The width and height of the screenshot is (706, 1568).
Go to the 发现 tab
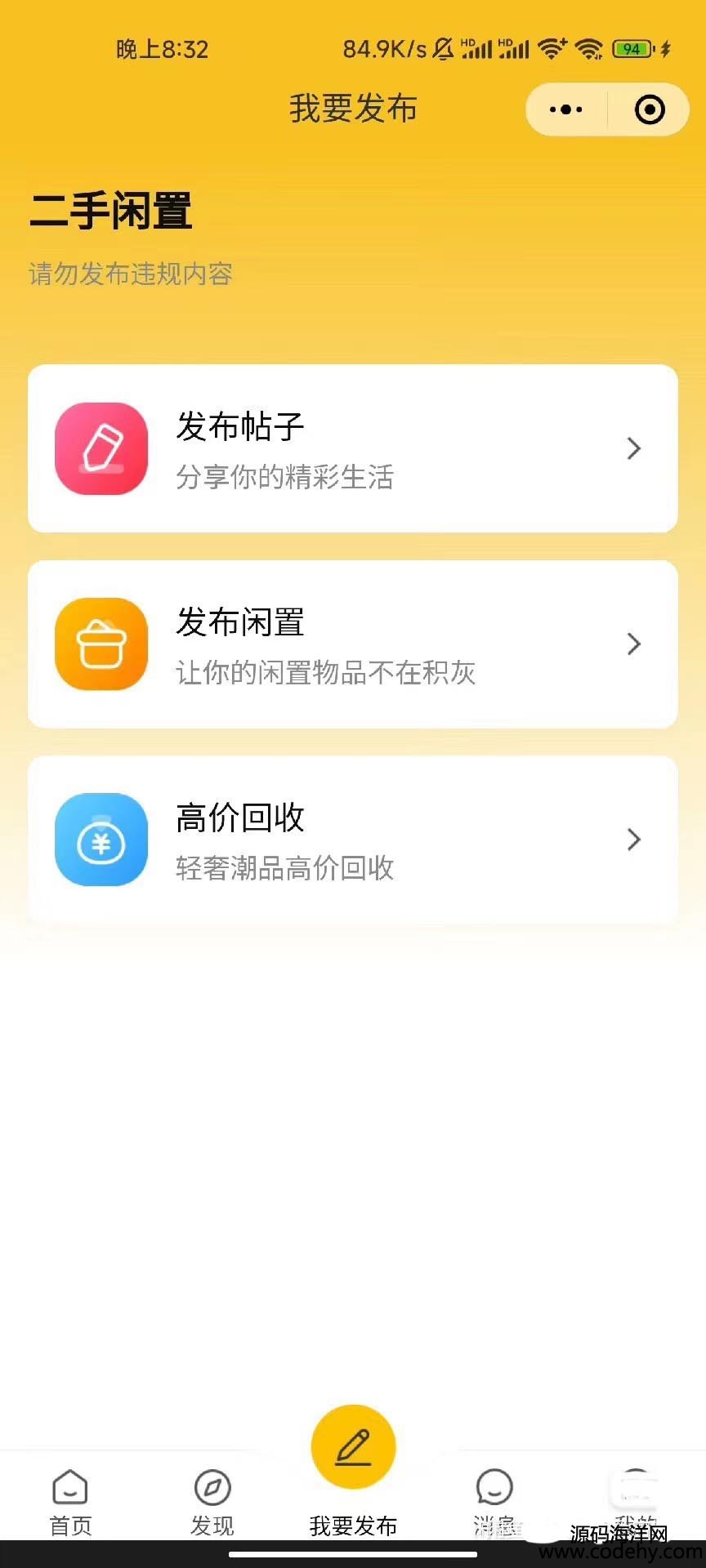pos(212,1501)
